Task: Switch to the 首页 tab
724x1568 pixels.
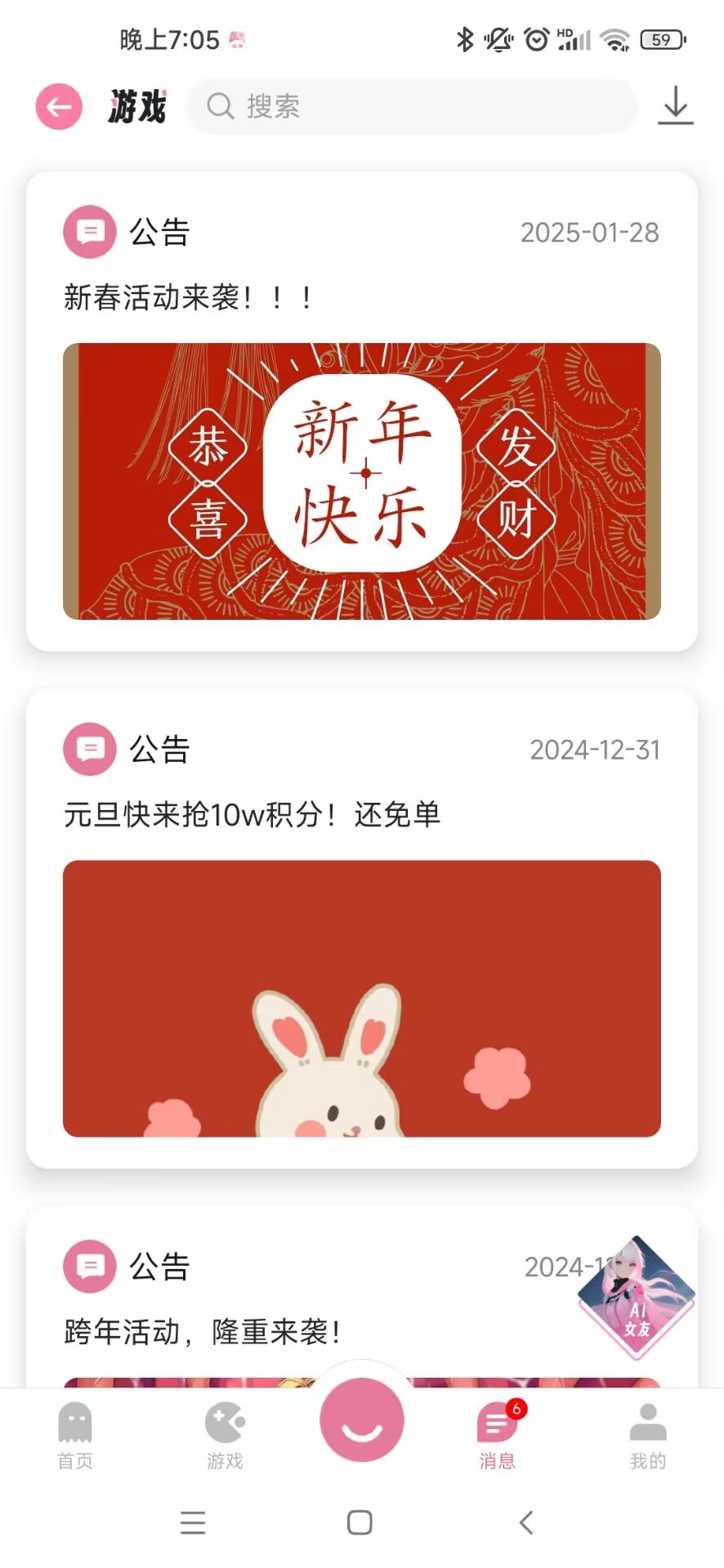Action: 75,1436
